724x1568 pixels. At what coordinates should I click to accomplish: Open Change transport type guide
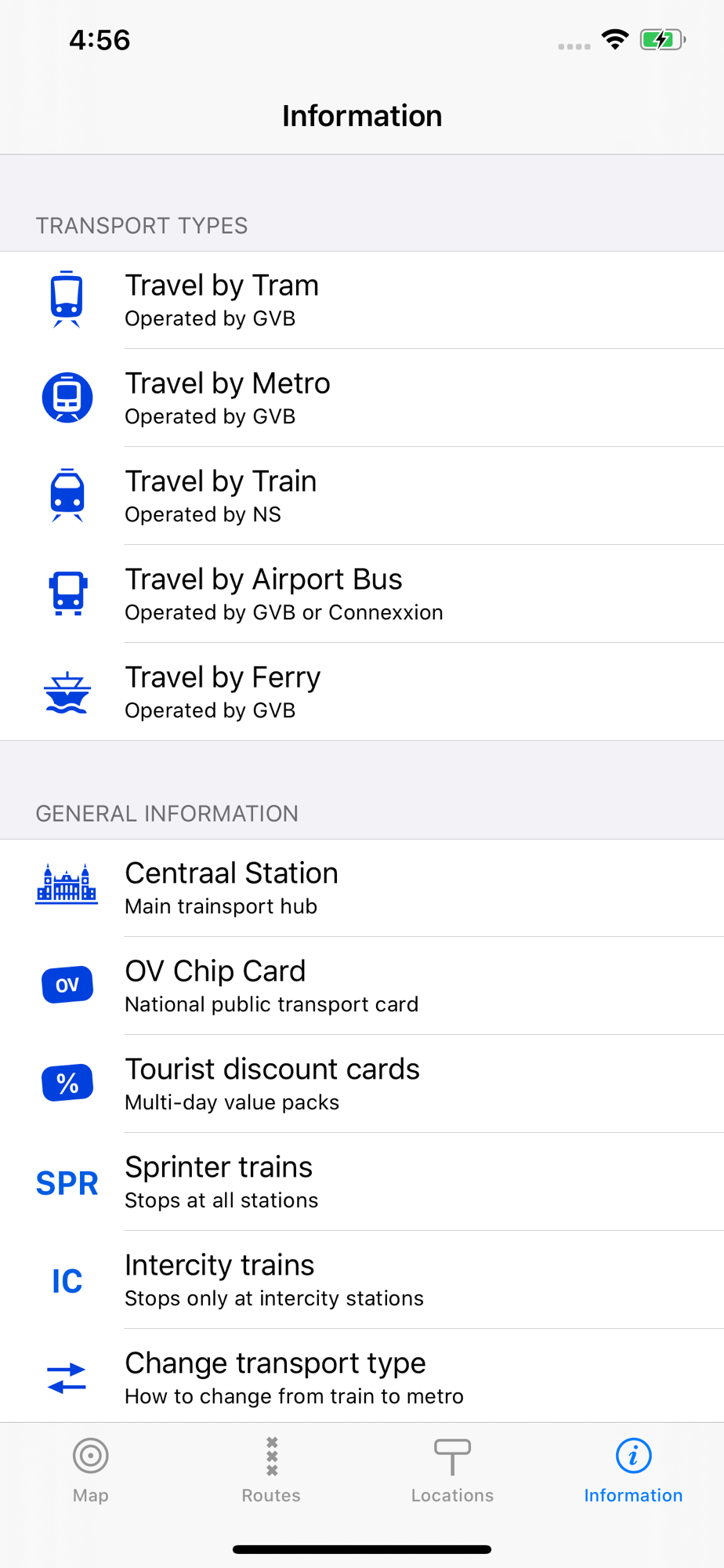click(x=362, y=1377)
